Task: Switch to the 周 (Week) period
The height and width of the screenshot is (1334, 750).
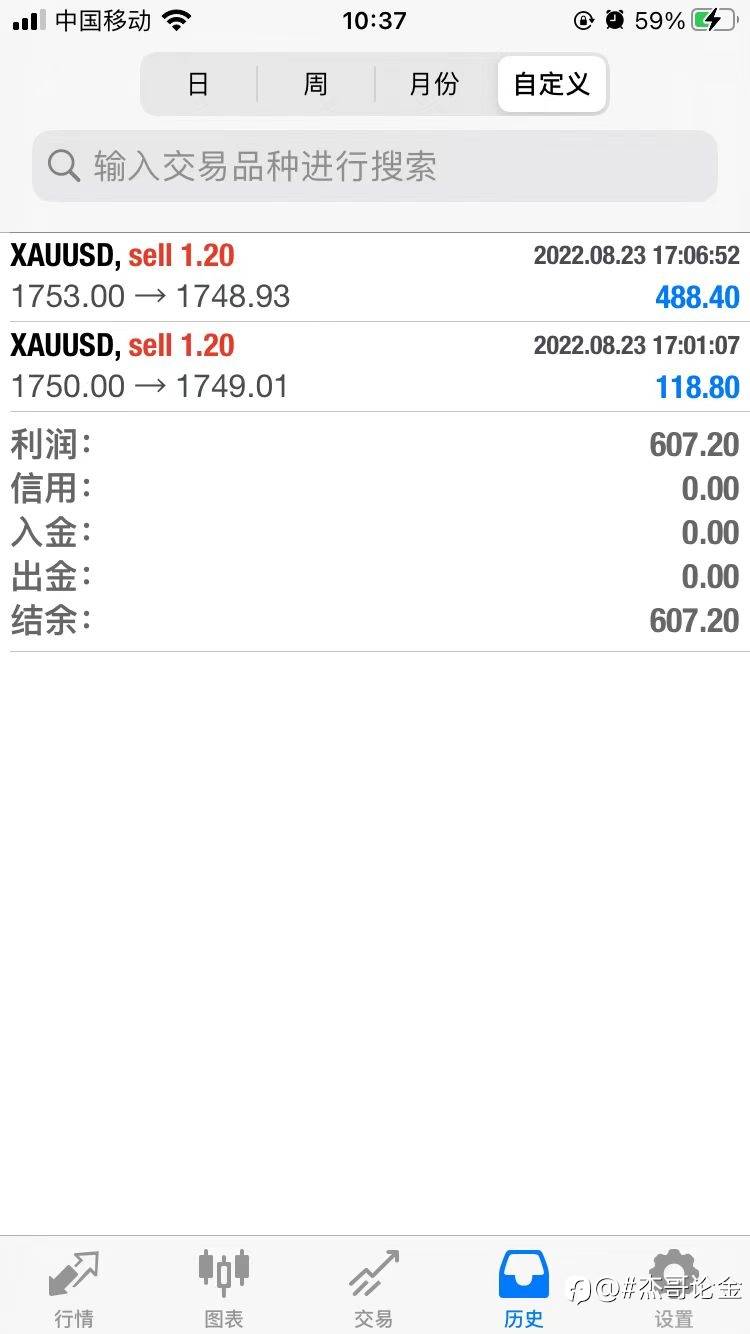Action: point(316,84)
